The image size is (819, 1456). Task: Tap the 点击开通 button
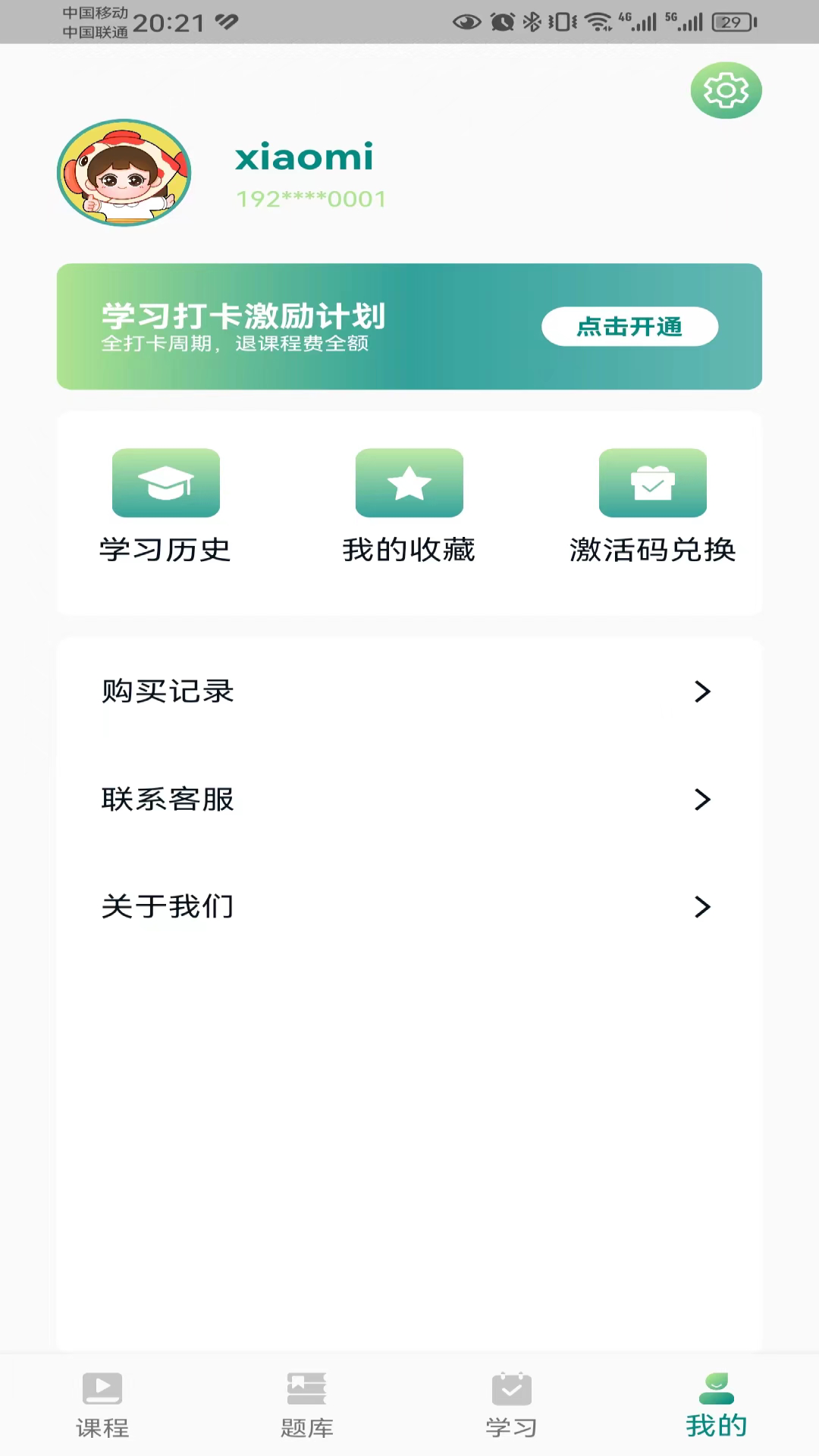click(629, 326)
